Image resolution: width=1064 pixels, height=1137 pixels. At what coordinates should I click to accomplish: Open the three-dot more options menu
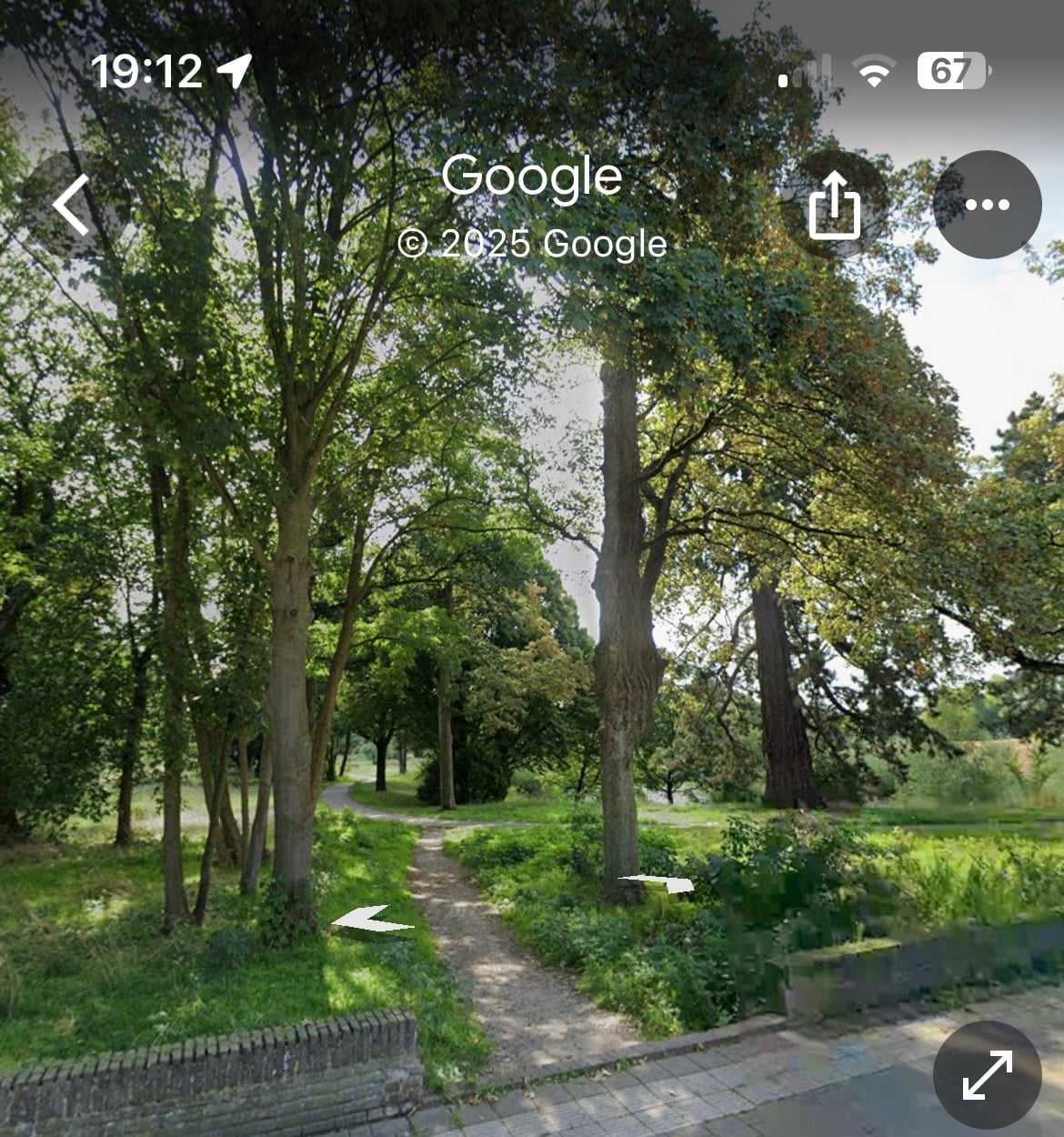(x=988, y=204)
